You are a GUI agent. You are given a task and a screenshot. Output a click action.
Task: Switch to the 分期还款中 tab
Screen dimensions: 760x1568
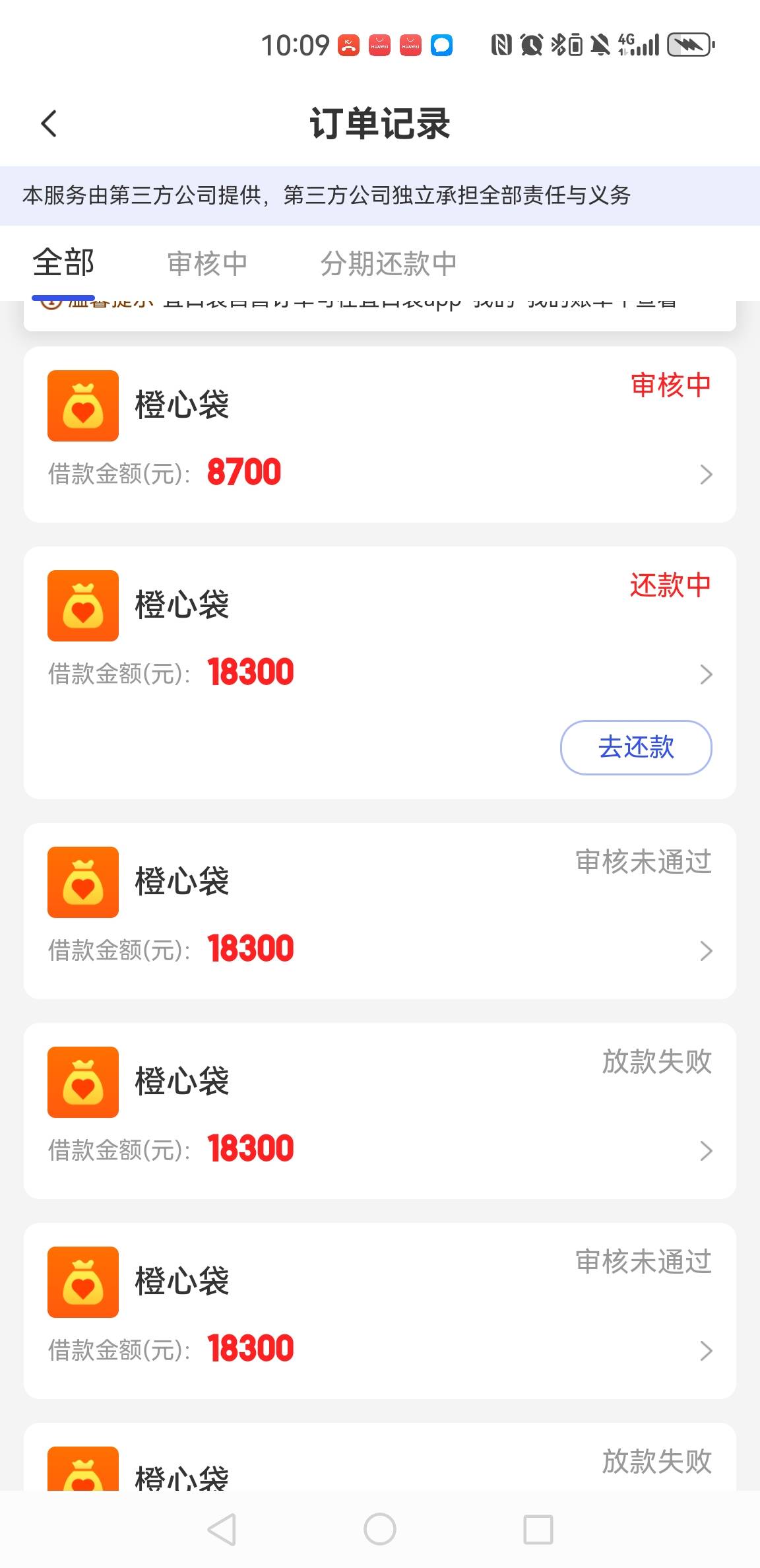click(x=389, y=263)
